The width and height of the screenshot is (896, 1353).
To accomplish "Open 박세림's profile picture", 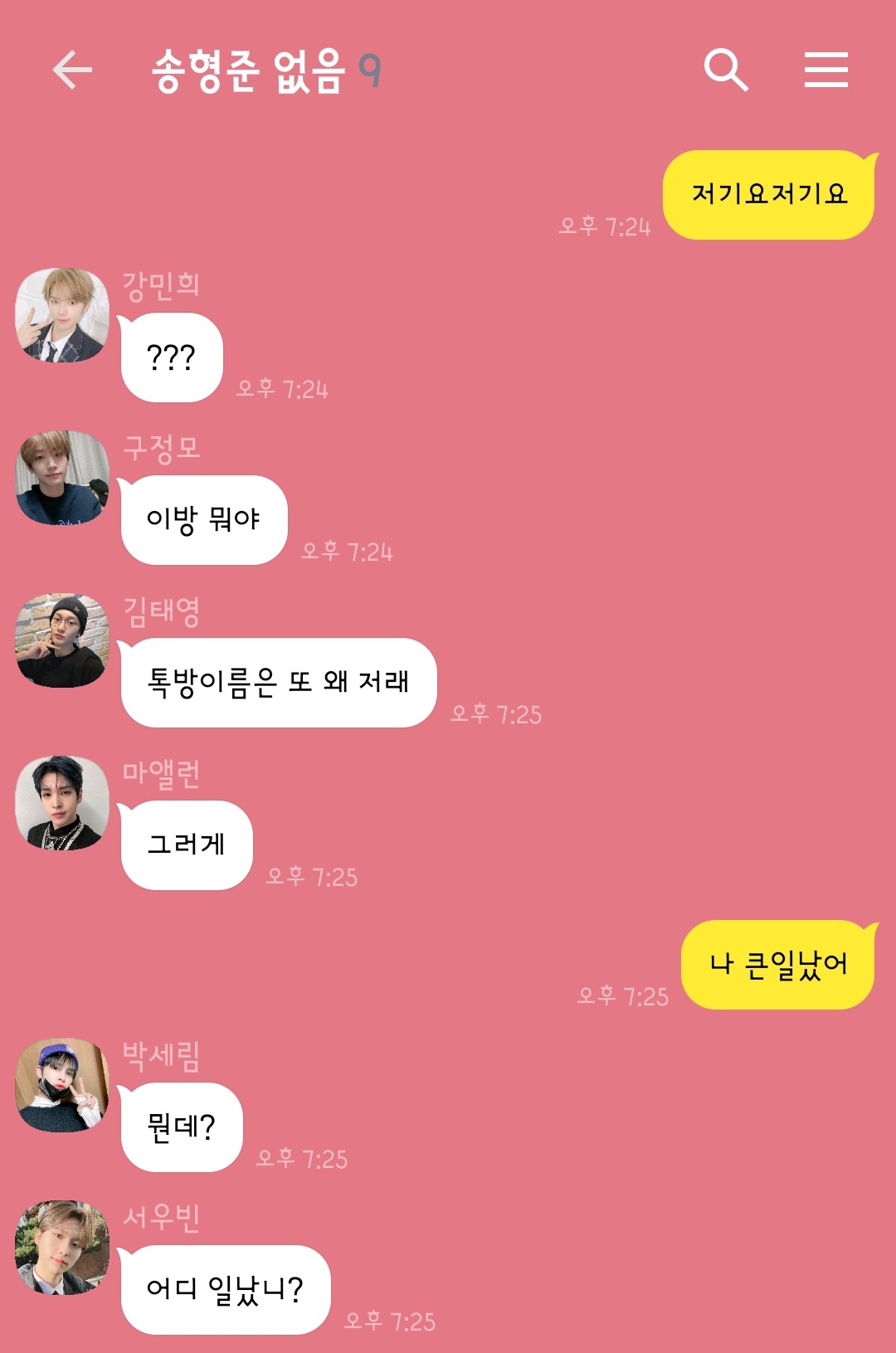I will pos(62,1085).
